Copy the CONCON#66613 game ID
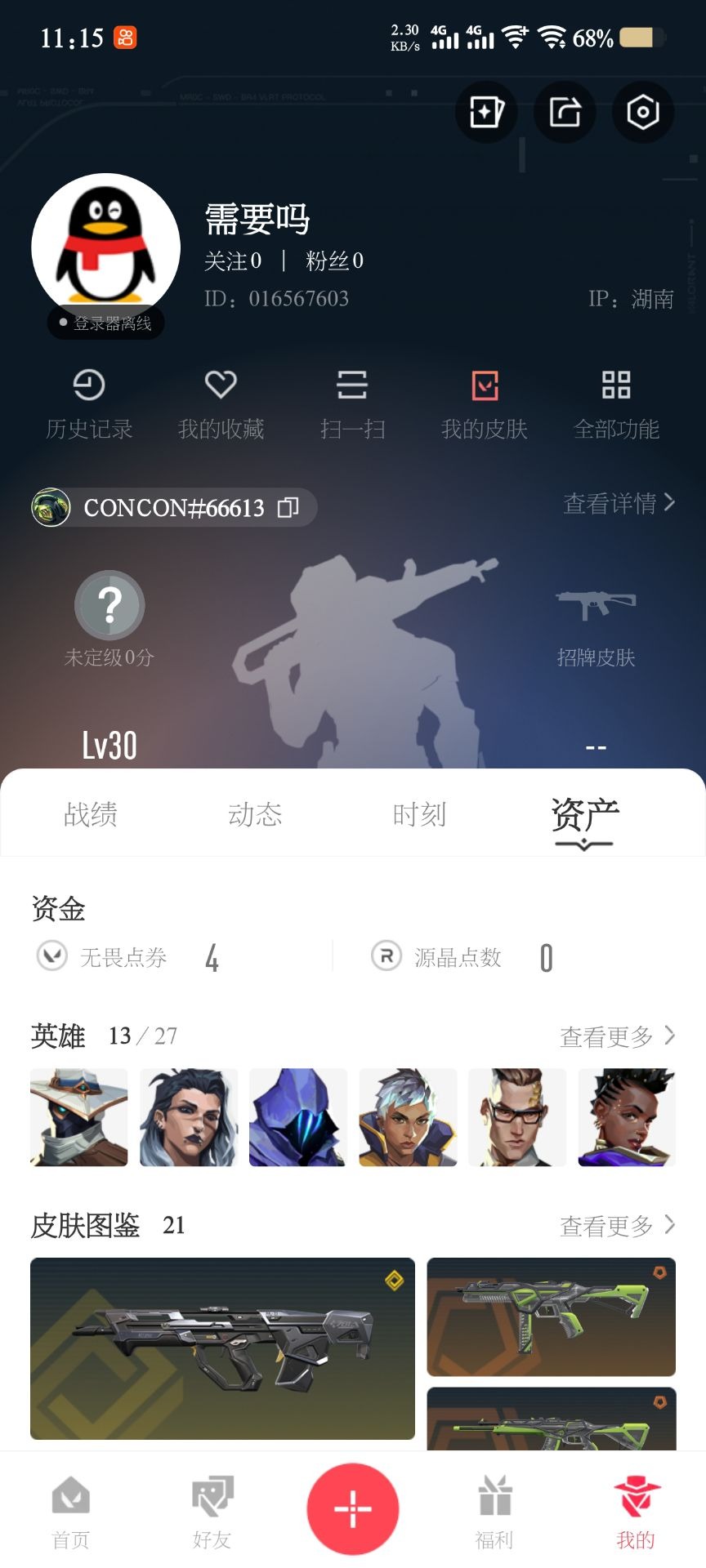Screen dimensions: 706x1568 coord(288,508)
